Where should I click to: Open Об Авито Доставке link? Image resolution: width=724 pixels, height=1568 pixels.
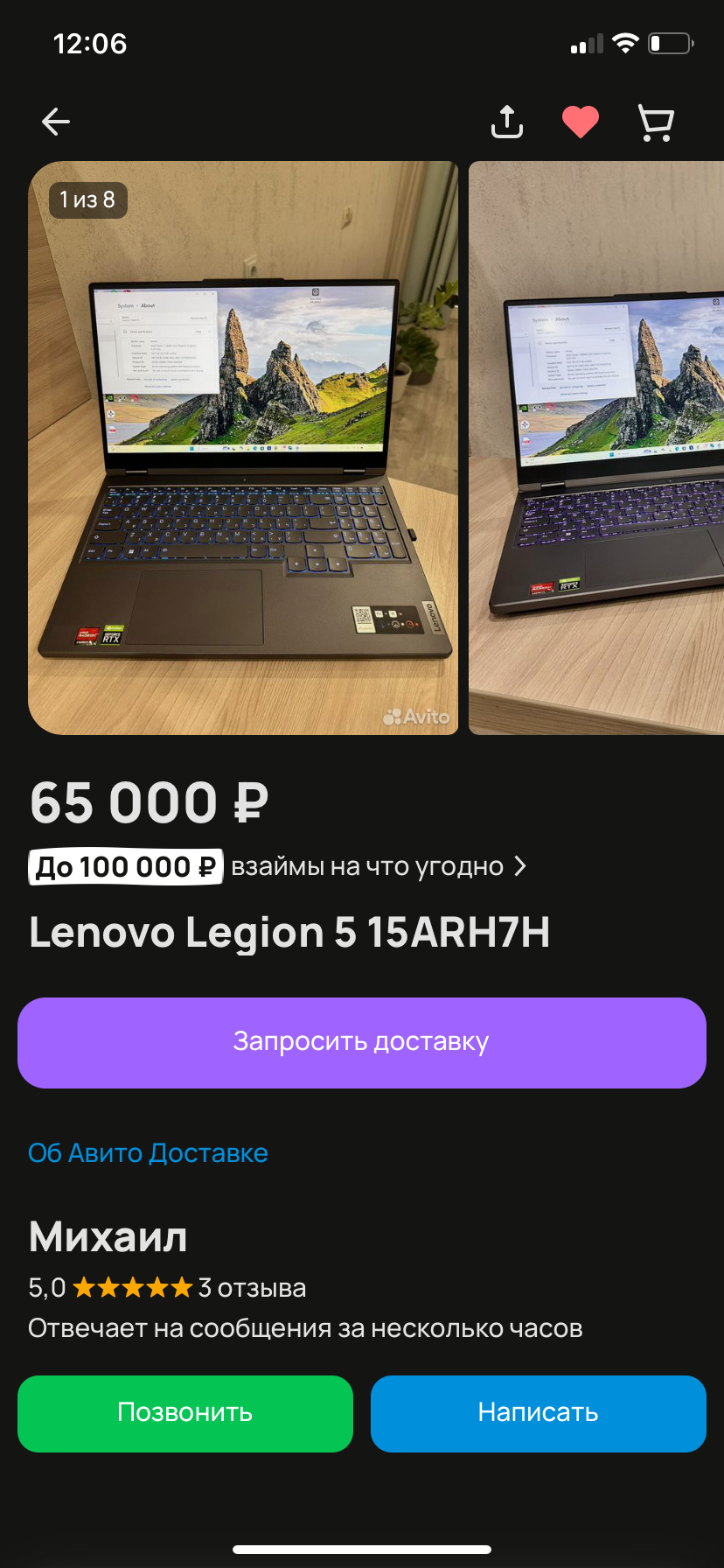pos(148,1153)
